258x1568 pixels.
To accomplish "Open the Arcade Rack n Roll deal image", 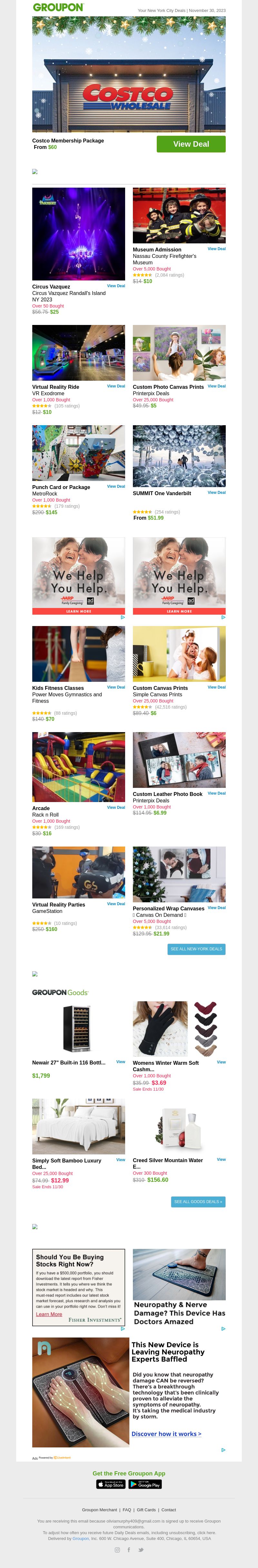I will [x=78, y=767].
